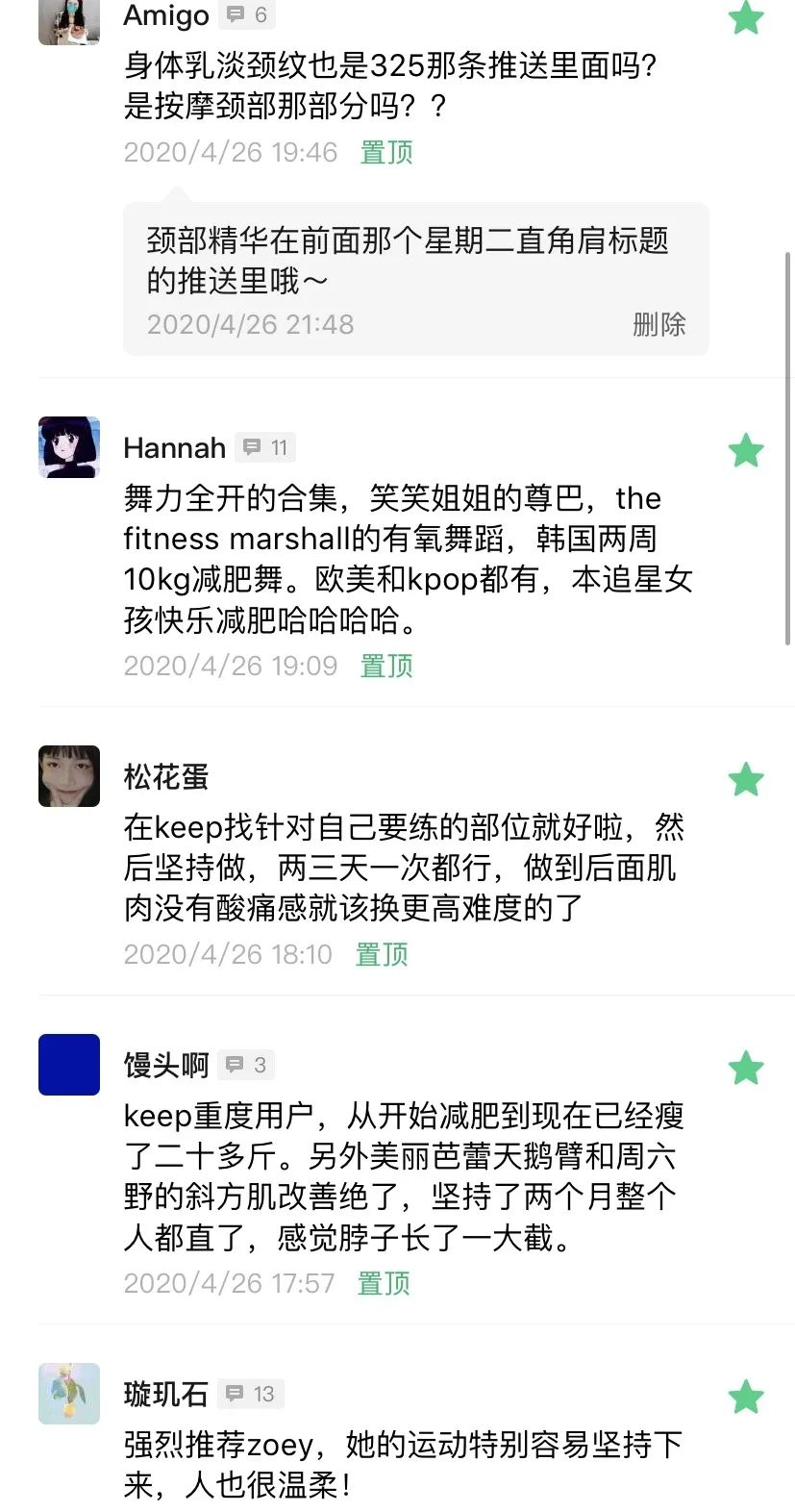Tap the star icon on 馒头啊's comment
795x1512 pixels.
[x=746, y=1067]
